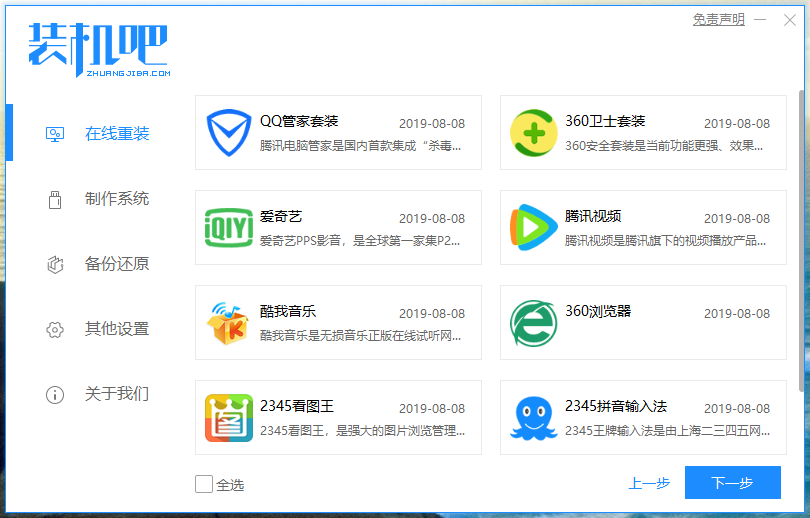This screenshot has width=810, height=518.
Task: Select the 爱奇艺 software card
Action: 338,228
